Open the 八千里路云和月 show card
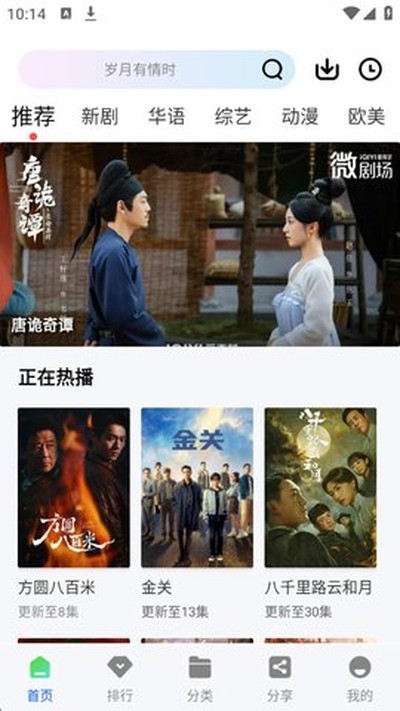 (x=321, y=514)
